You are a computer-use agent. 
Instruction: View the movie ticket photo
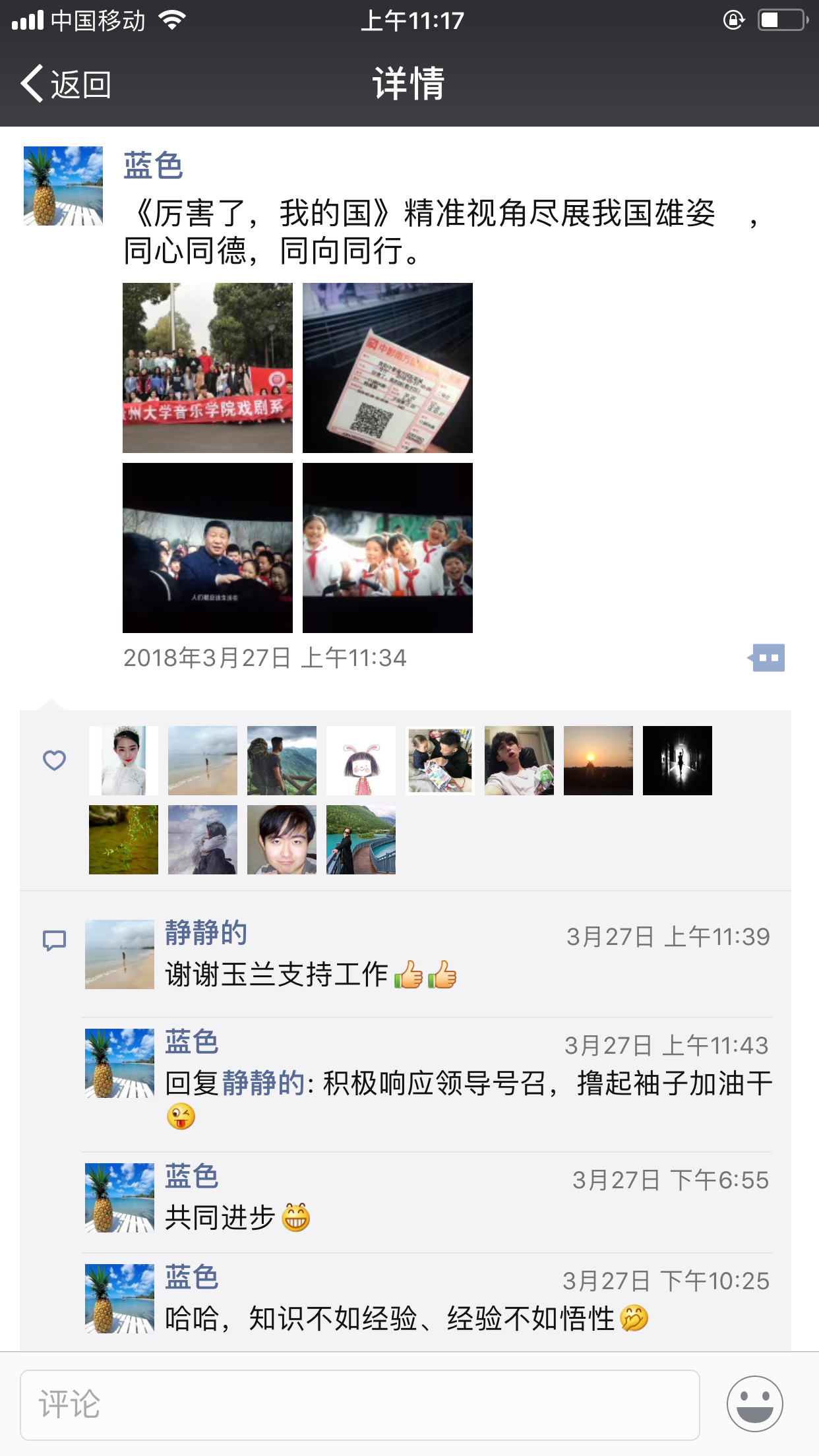click(x=388, y=368)
